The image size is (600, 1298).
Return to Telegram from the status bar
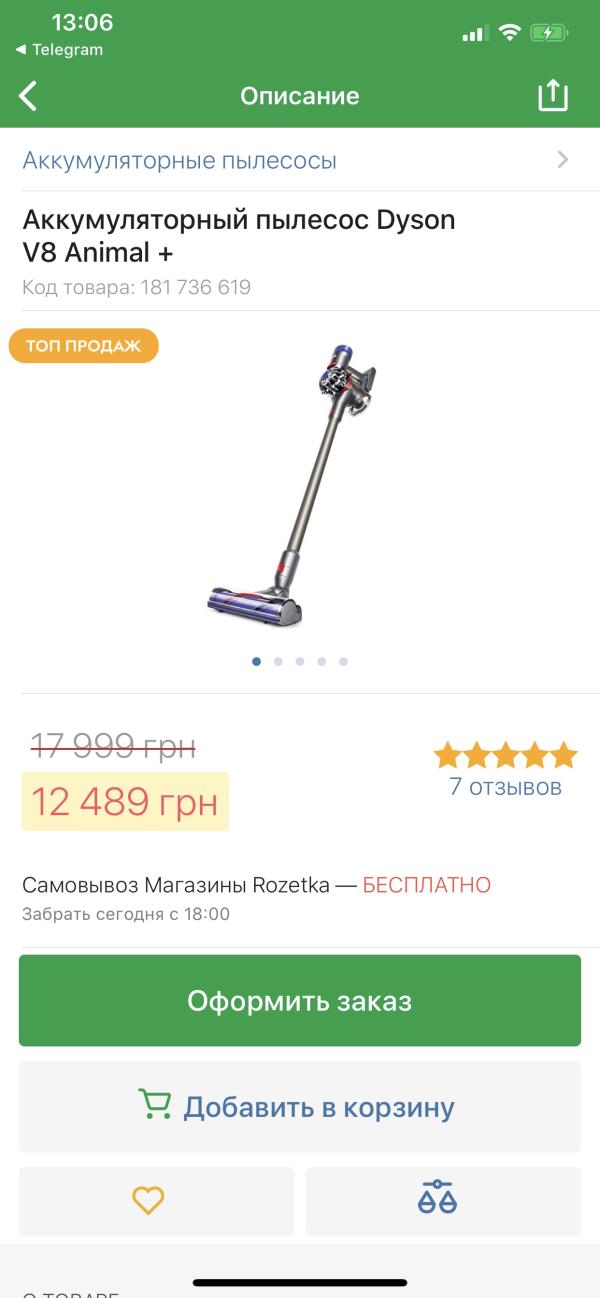pyautogui.click(x=60, y=49)
